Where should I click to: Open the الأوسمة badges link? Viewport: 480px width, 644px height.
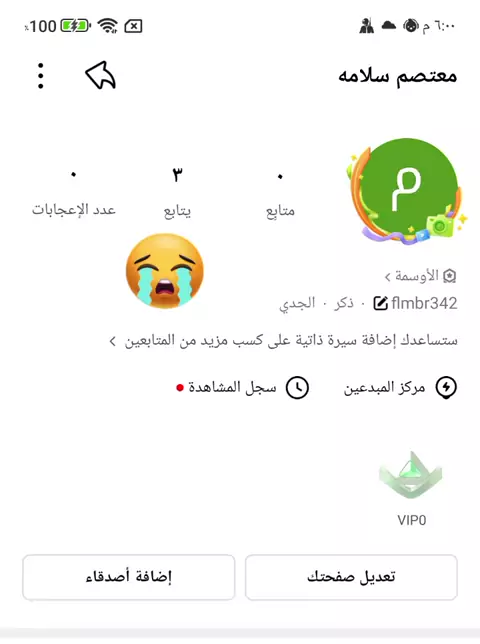[x=420, y=276]
